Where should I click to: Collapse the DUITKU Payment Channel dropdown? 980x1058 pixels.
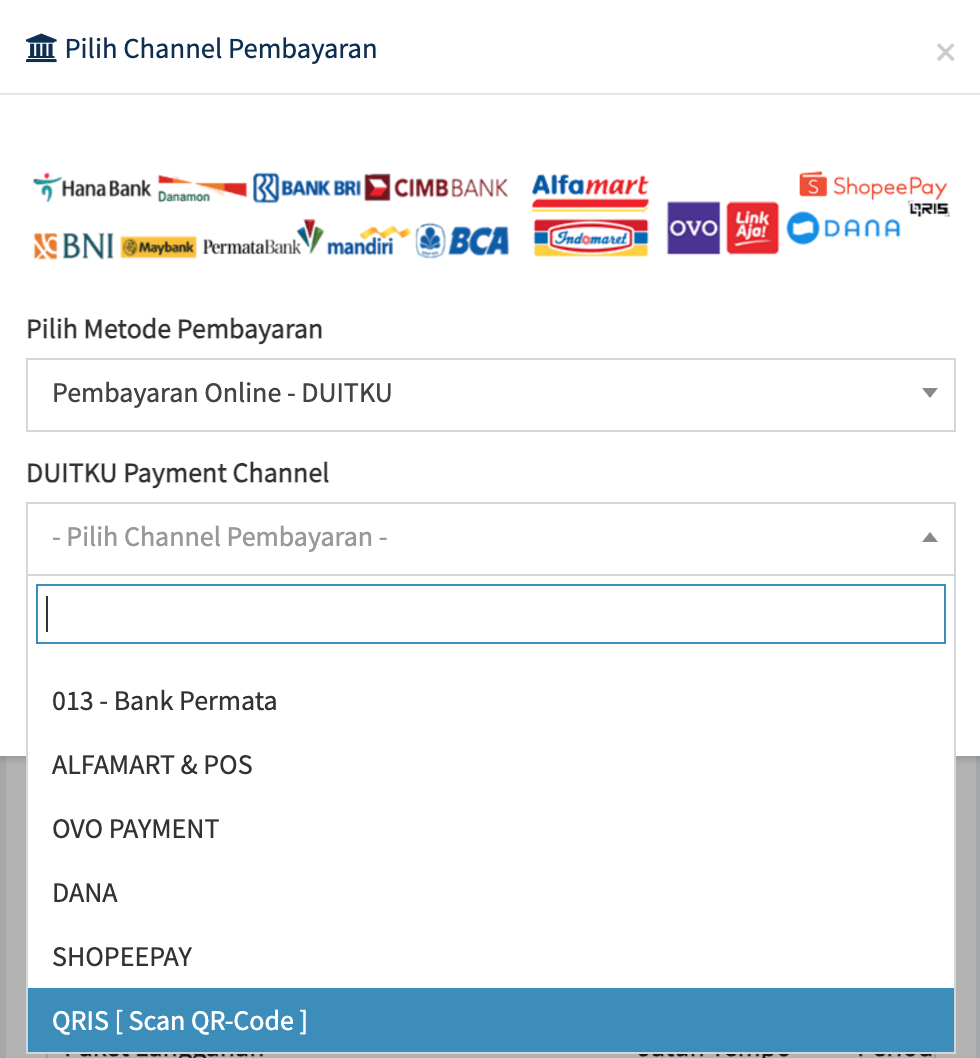click(x=490, y=538)
